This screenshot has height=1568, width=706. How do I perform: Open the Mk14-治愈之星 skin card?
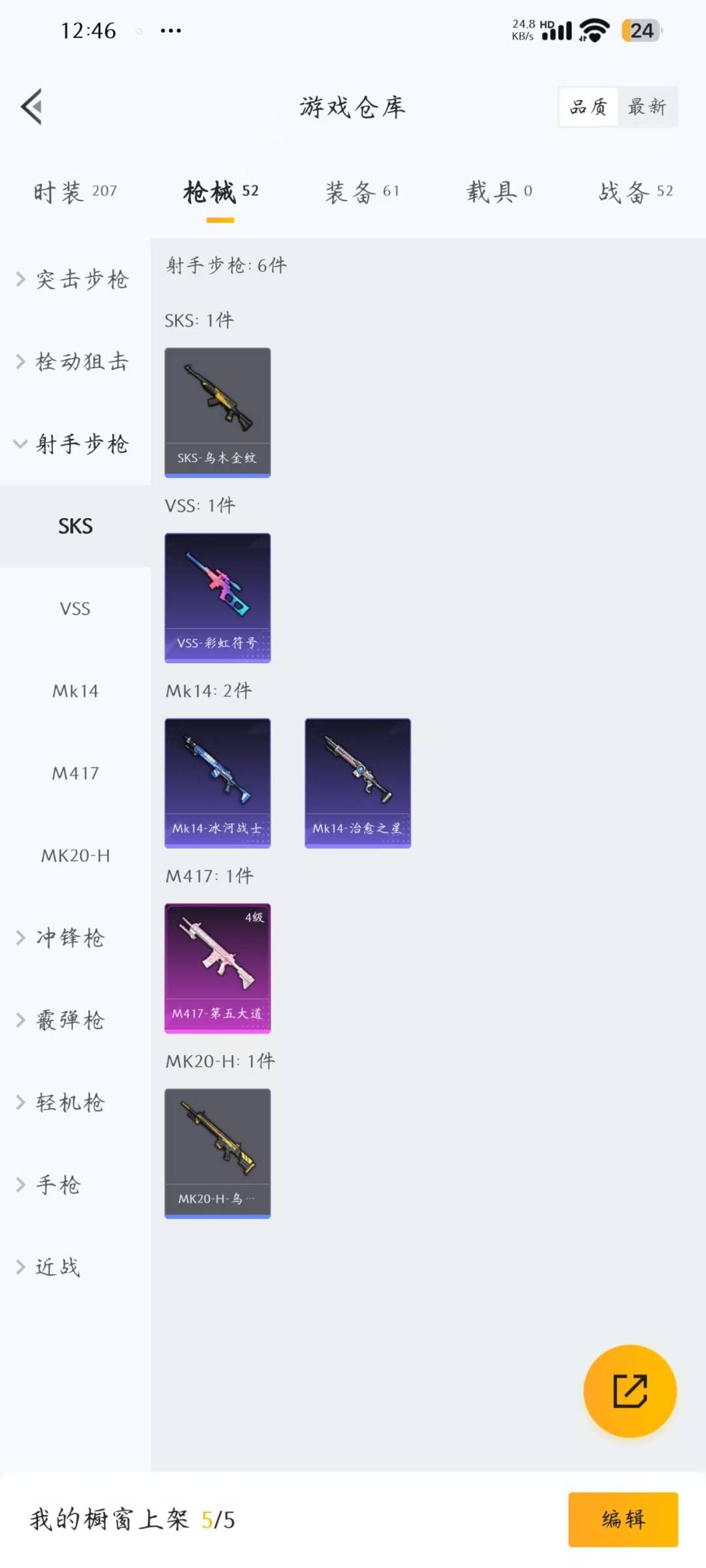tap(358, 783)
